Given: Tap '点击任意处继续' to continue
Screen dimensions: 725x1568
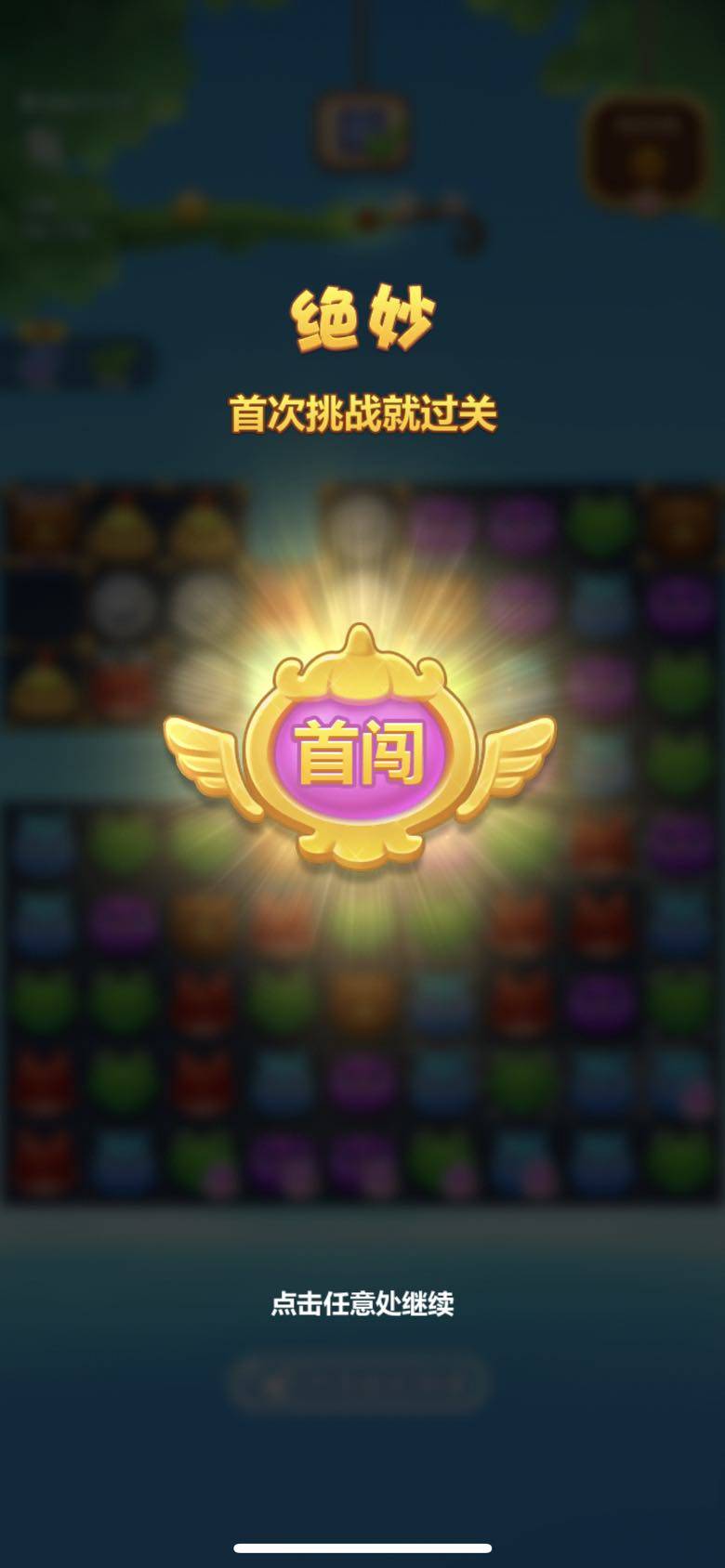Looking at the screenshot, I should coord(362,1303).
